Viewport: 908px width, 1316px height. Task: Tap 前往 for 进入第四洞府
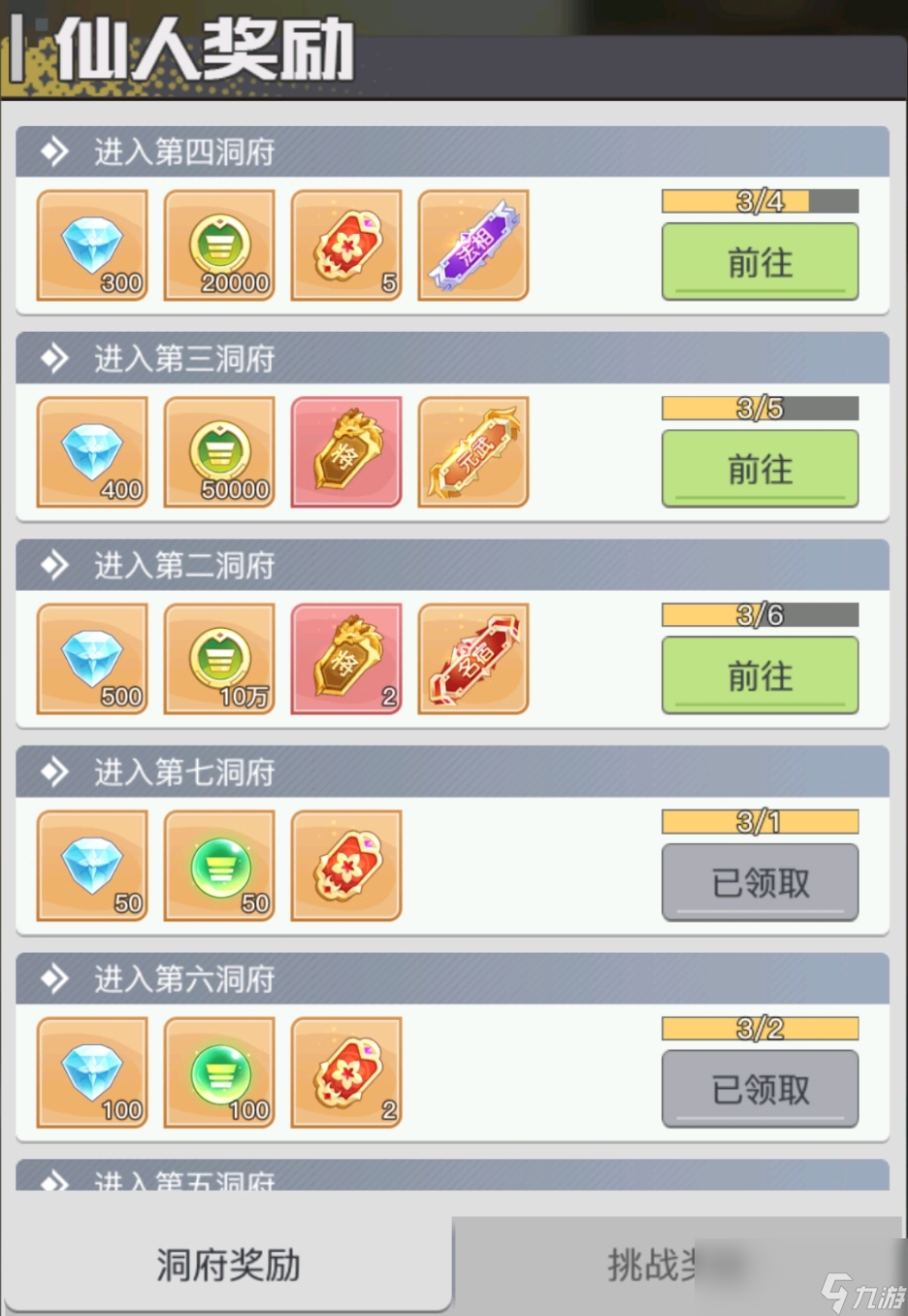point(760,262)
